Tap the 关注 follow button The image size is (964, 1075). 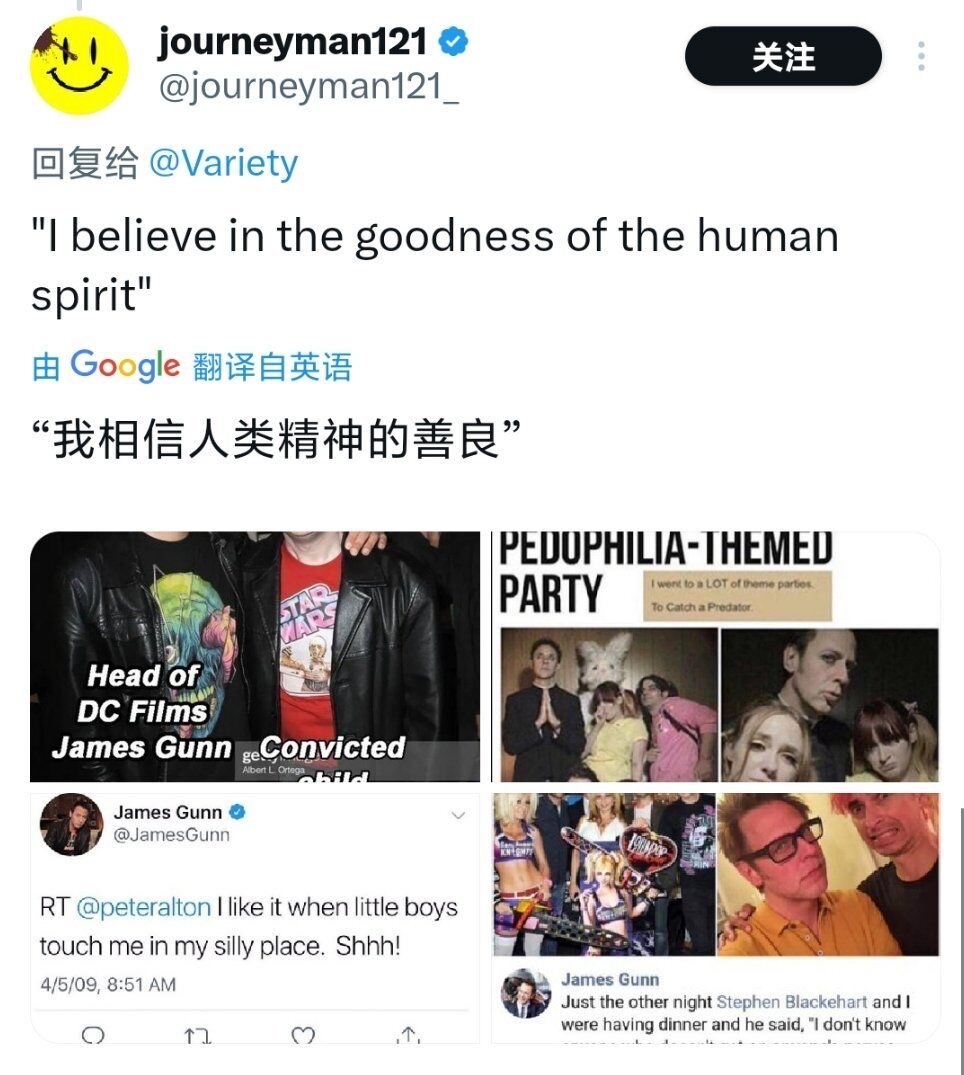click(x=783, y=57)
